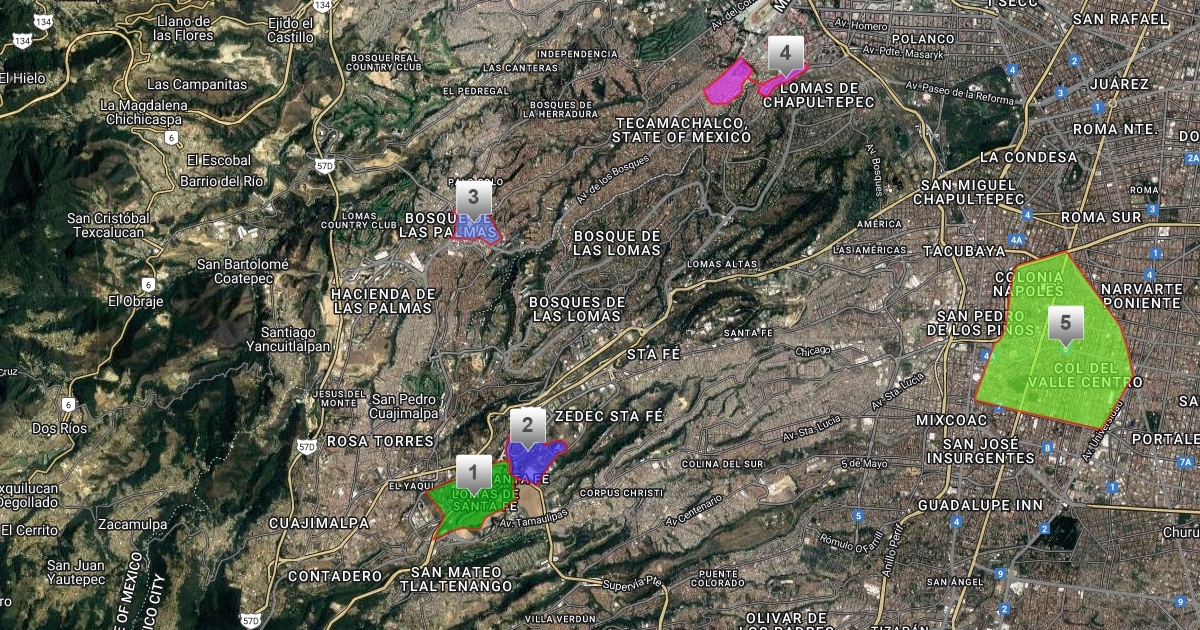Open map marker number 3
Image resolution: width=1200 pixels, height=630 pixels.
[x=473, y=196]
